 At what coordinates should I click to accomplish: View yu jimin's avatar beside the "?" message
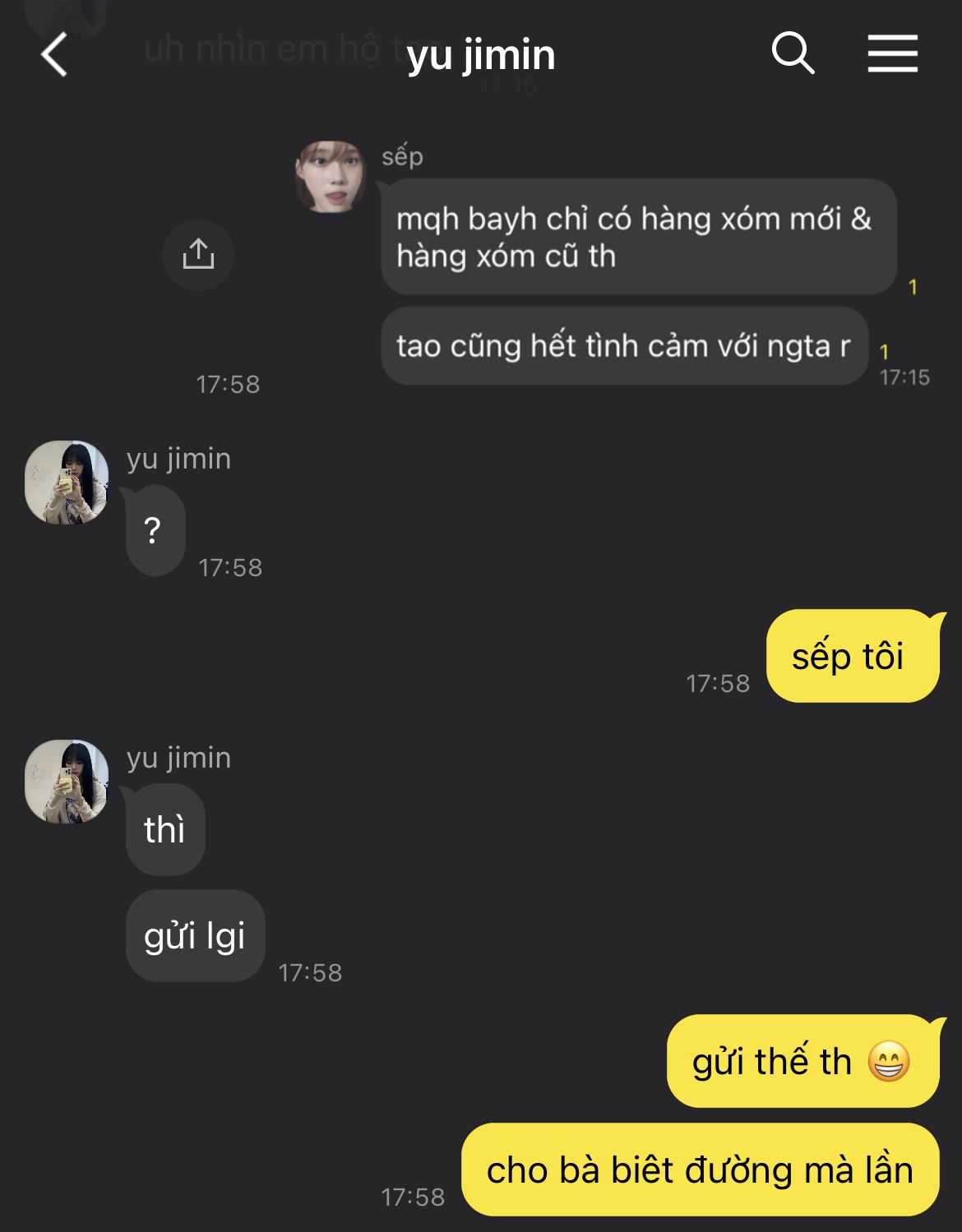click(x=67, y=482)
